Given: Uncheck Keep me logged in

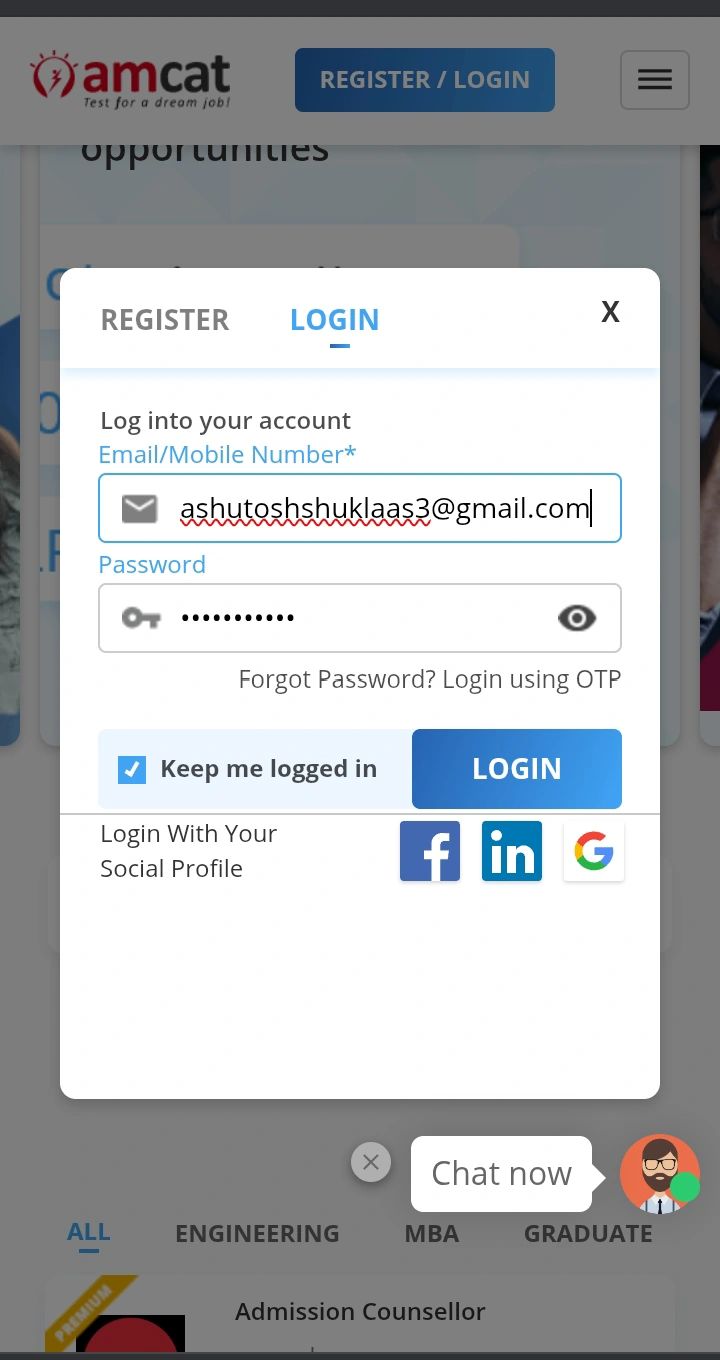Looking at the screenshot, I should click(132, 769).
